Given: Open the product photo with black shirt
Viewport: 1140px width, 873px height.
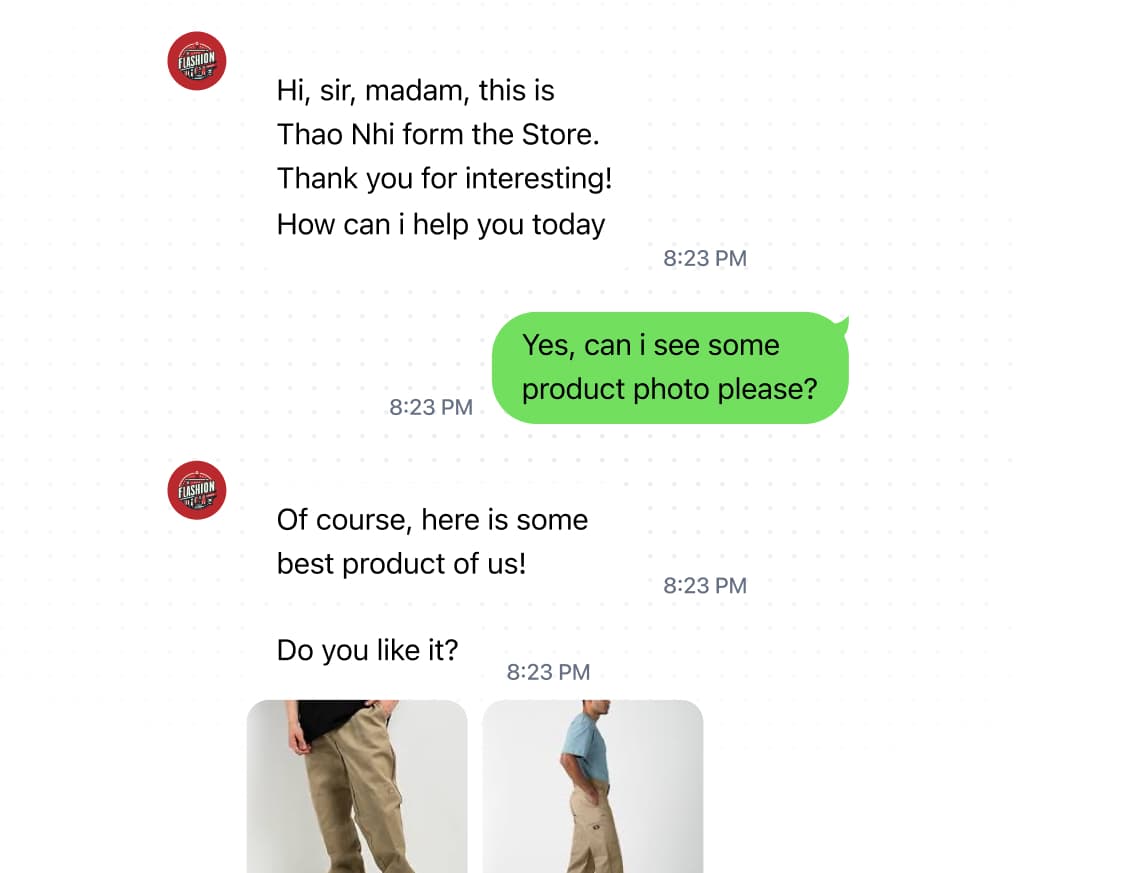Looking at the screenshot, I should [x=357, y=786].
